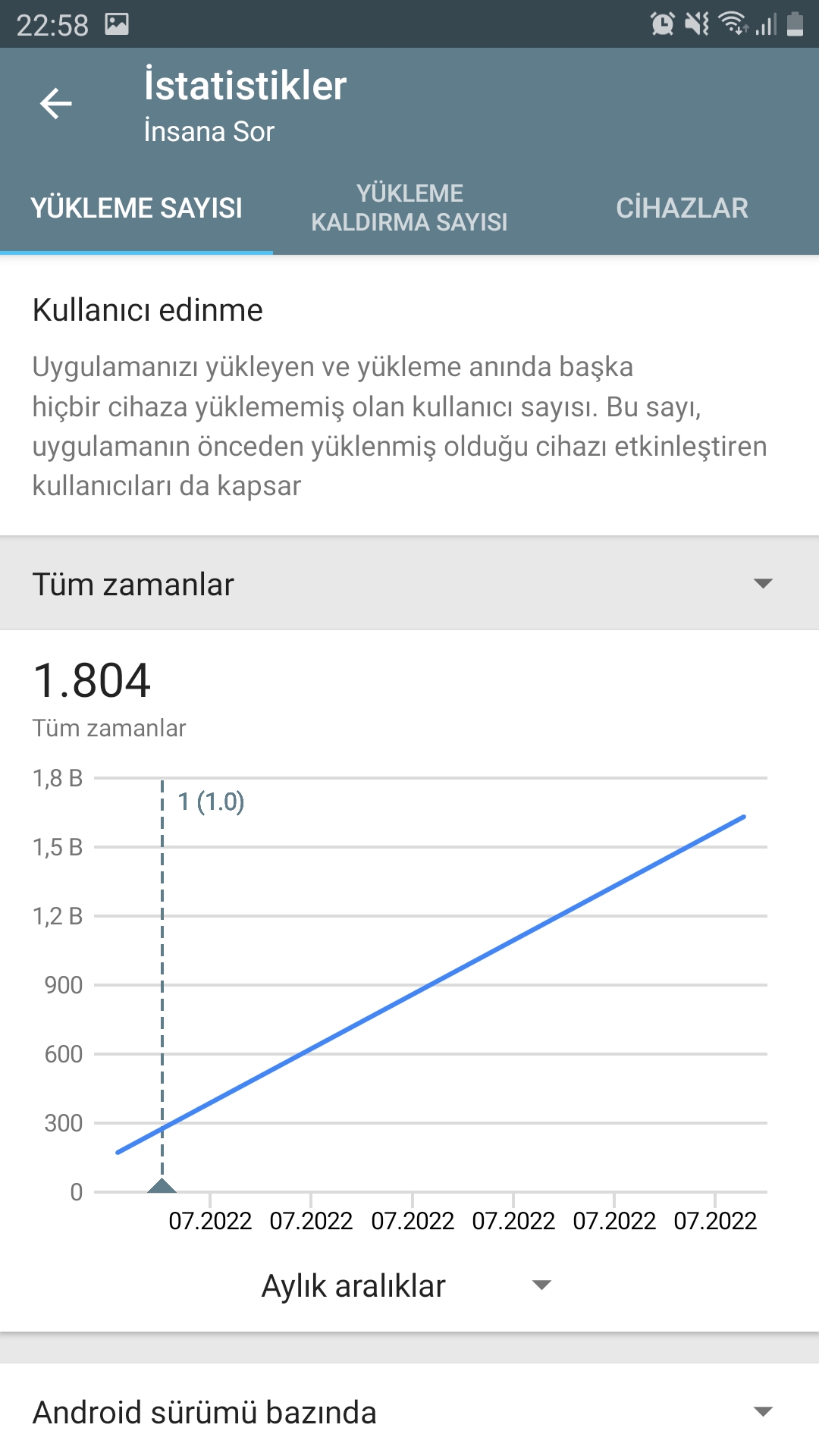Change the Aylık aralıklar interval dropdown
Image resolution: width=819 pixels, height=1456 pixels.
[x=406, y=1286]
